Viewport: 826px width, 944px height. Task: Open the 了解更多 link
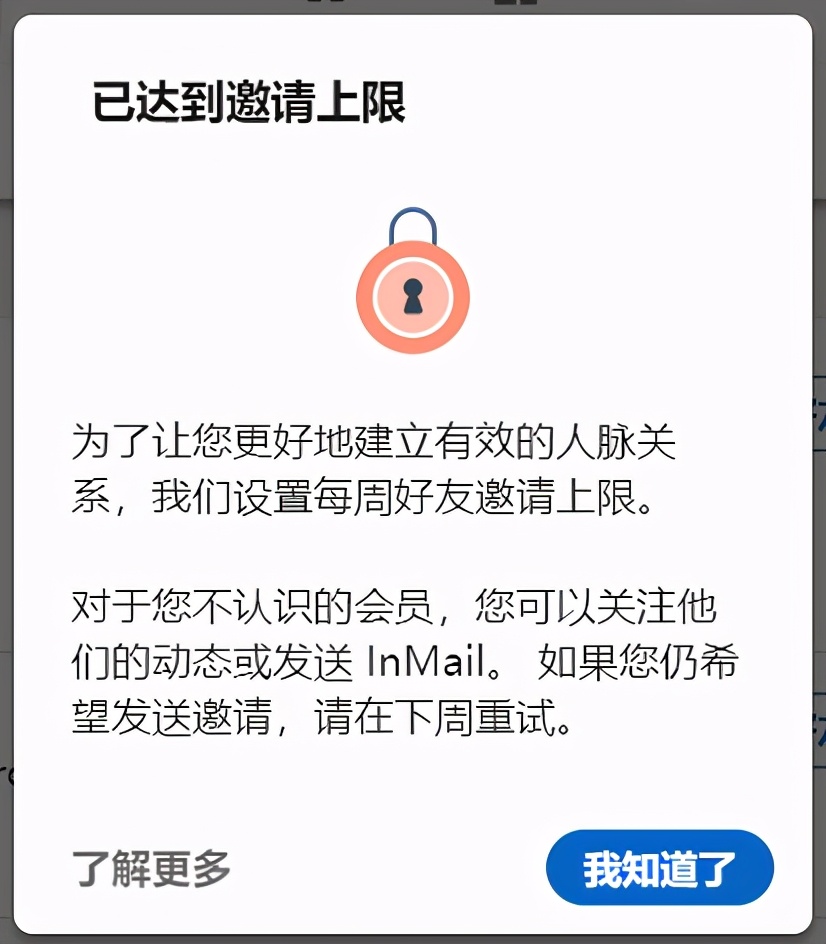click(151, 869)
